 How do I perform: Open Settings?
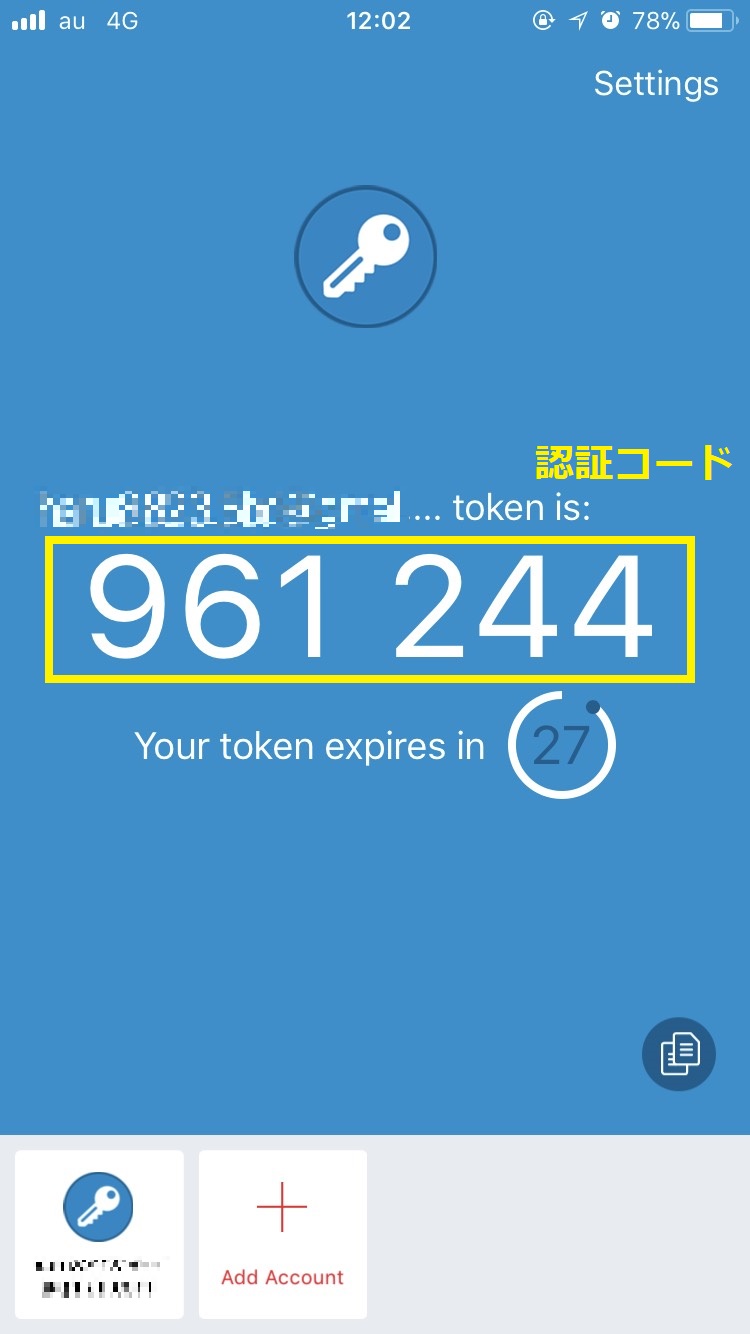point(655,84)
